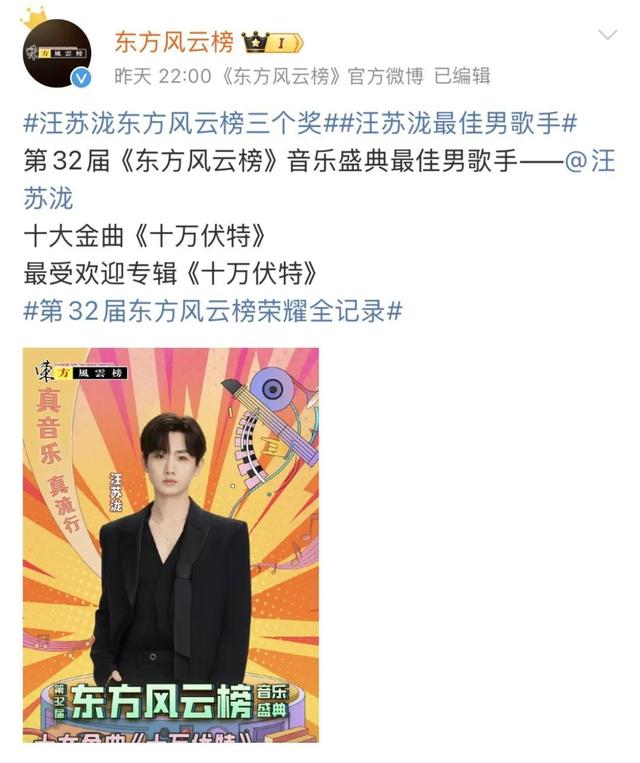Expand the post options chevron

607,37
